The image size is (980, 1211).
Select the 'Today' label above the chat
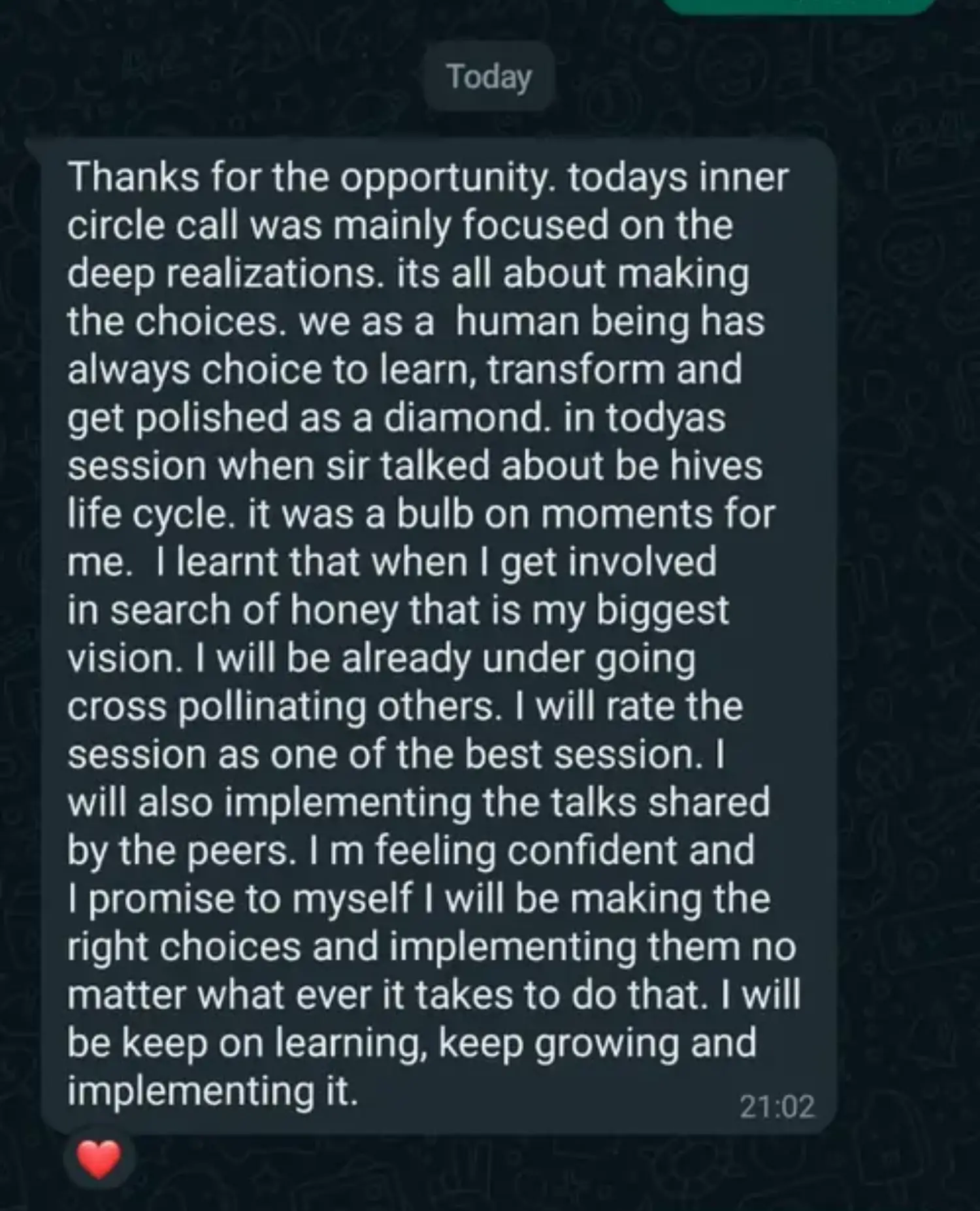tap(489, 77)
